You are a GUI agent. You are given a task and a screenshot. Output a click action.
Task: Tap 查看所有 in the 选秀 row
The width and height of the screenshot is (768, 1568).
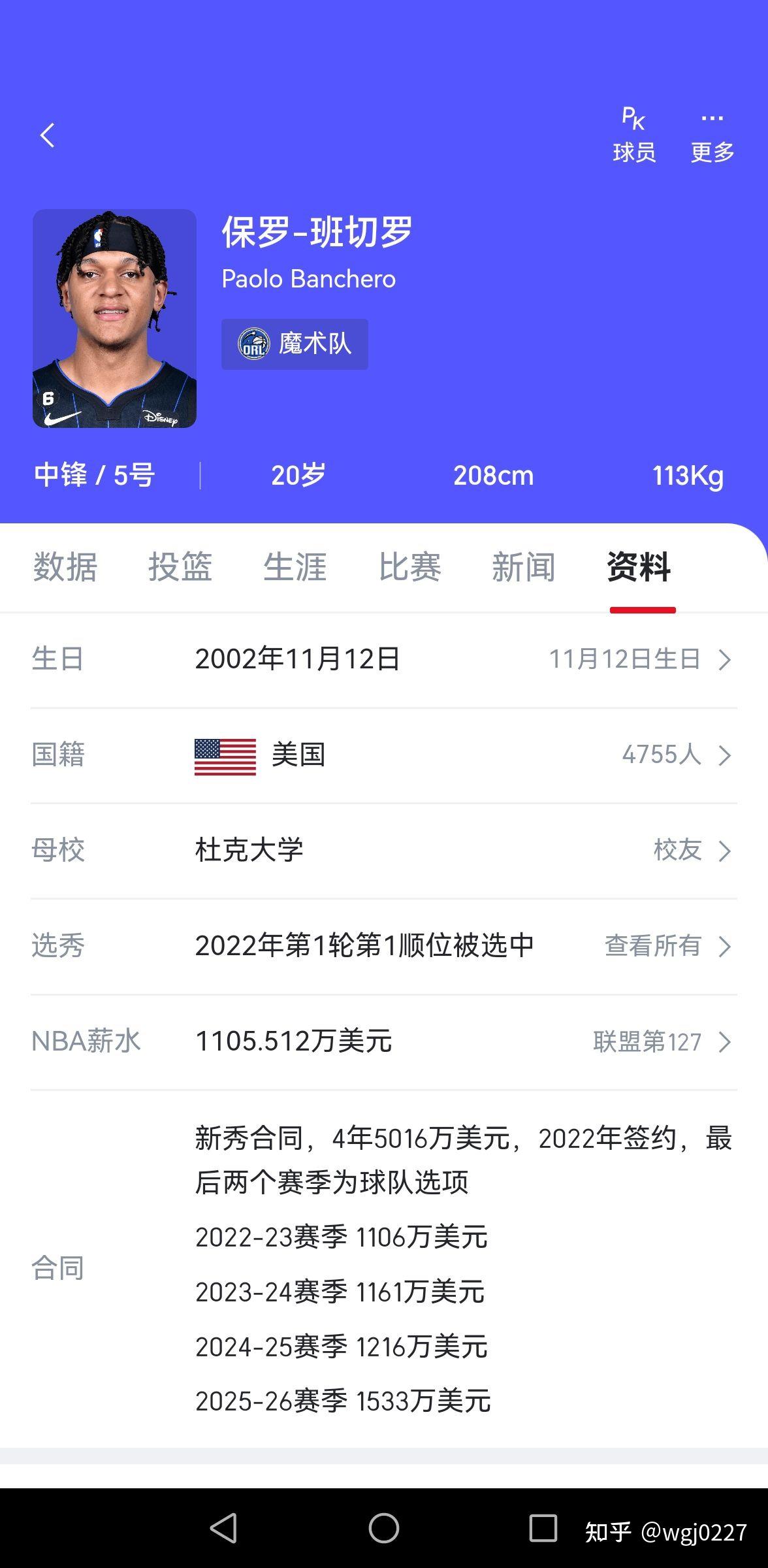point(666,946)
